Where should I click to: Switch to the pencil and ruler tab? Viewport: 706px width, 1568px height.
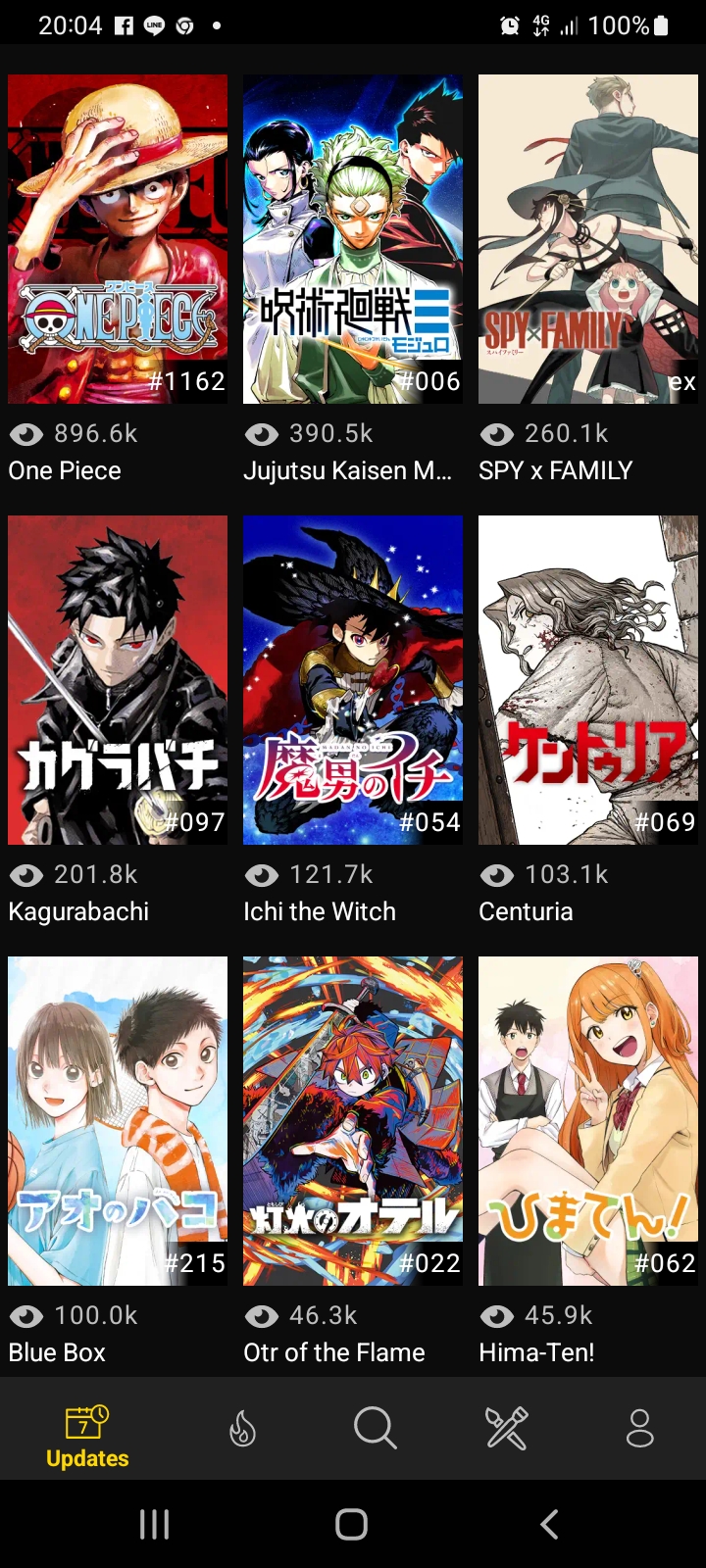pyautogui.click(x=507, y=1428)
